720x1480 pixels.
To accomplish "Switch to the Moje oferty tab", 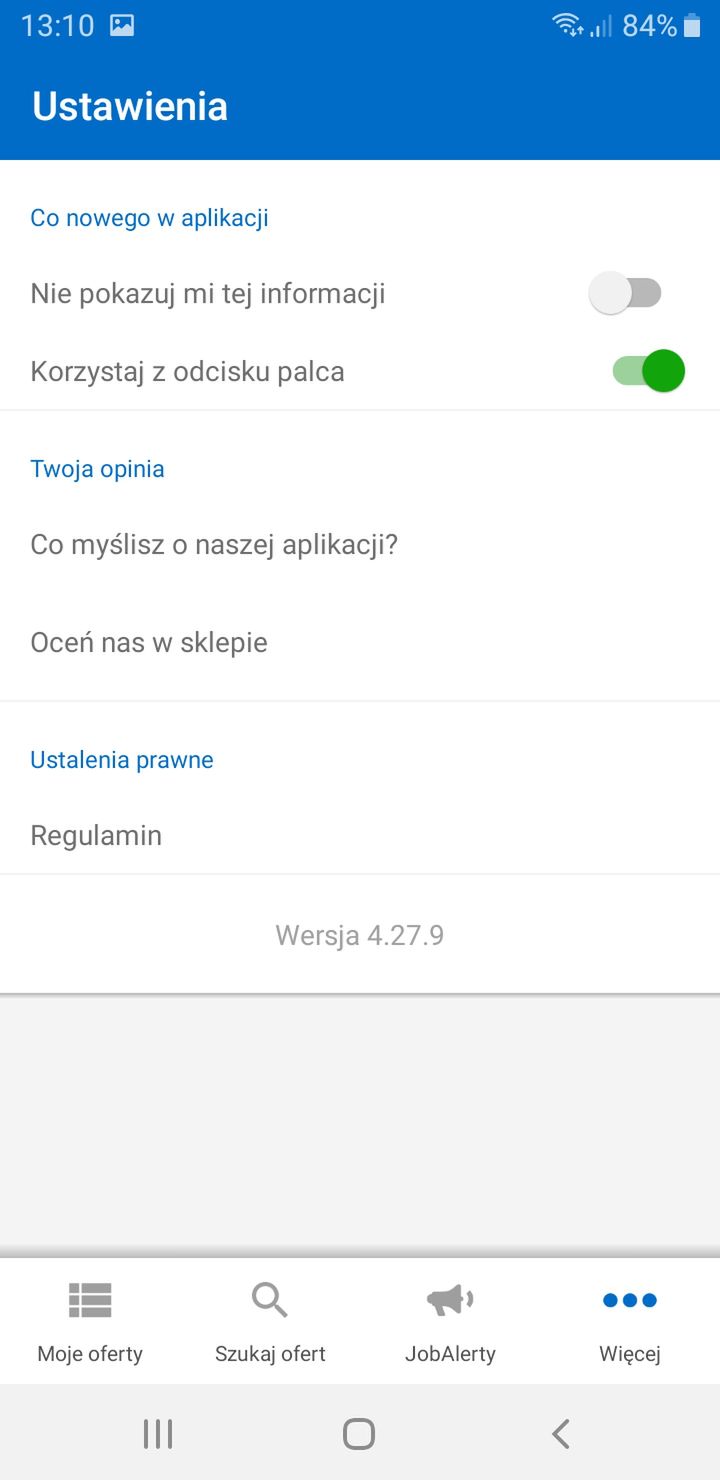I will (90, 1322).
